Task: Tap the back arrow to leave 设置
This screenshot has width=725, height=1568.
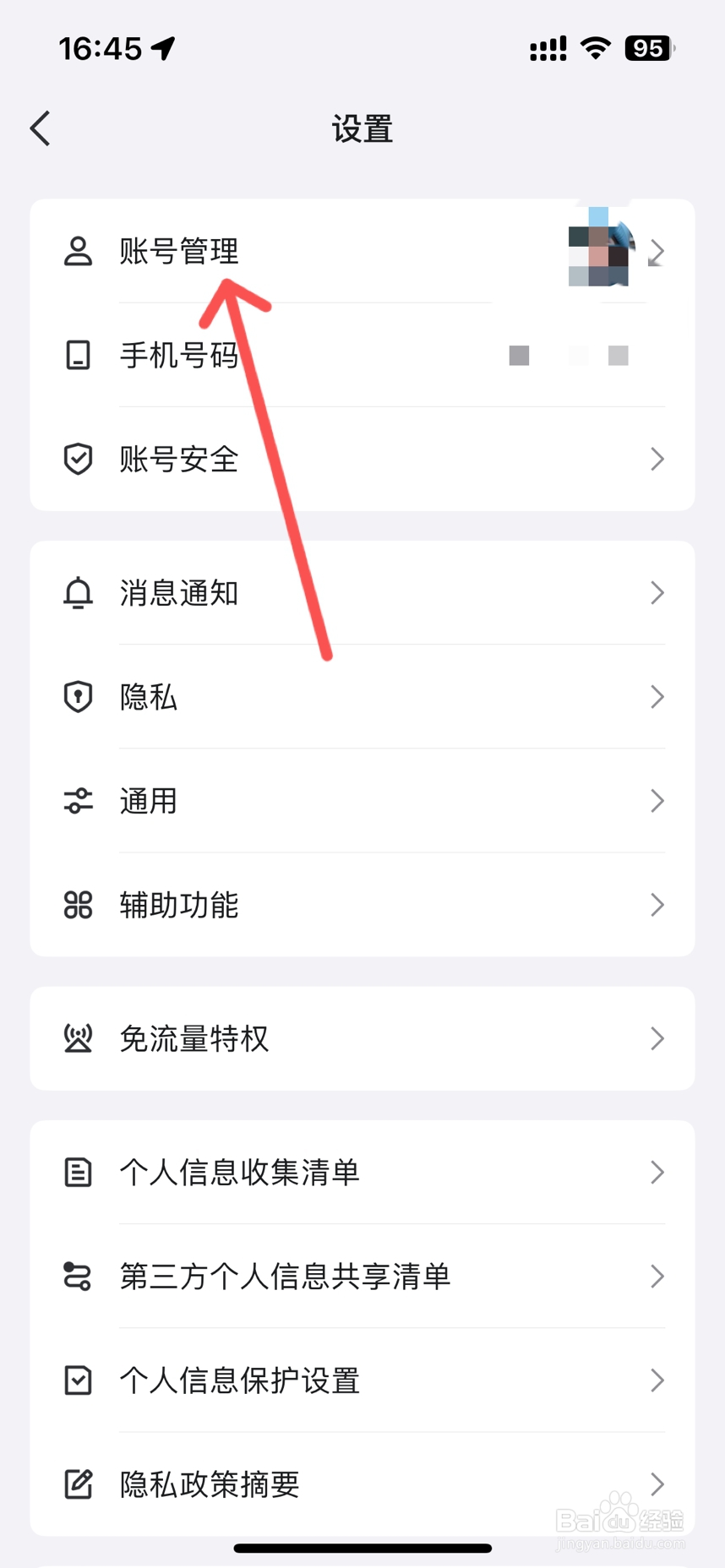Action: click(x=40, y=128)
